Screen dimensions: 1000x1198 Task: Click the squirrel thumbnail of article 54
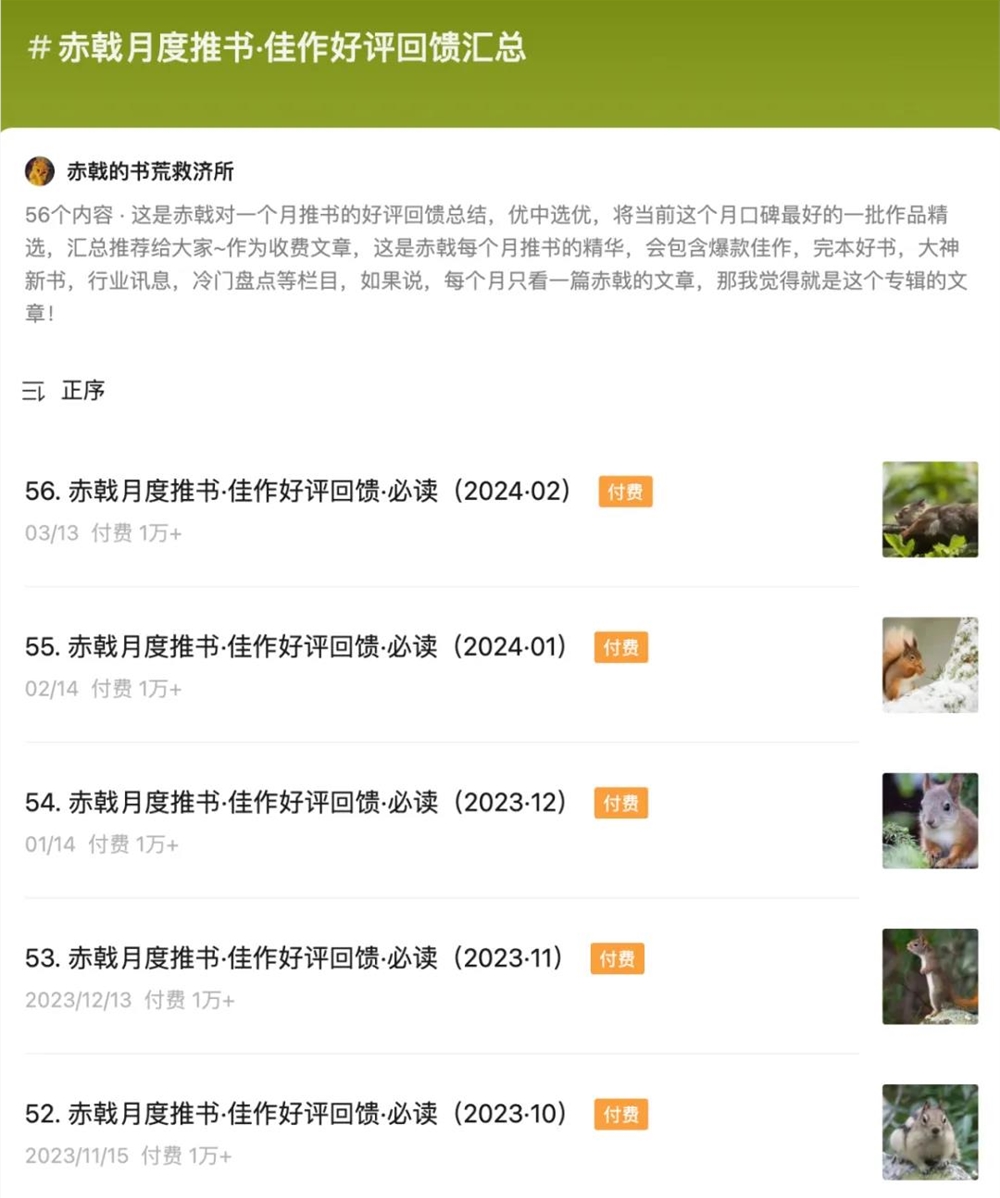(929, 821)
